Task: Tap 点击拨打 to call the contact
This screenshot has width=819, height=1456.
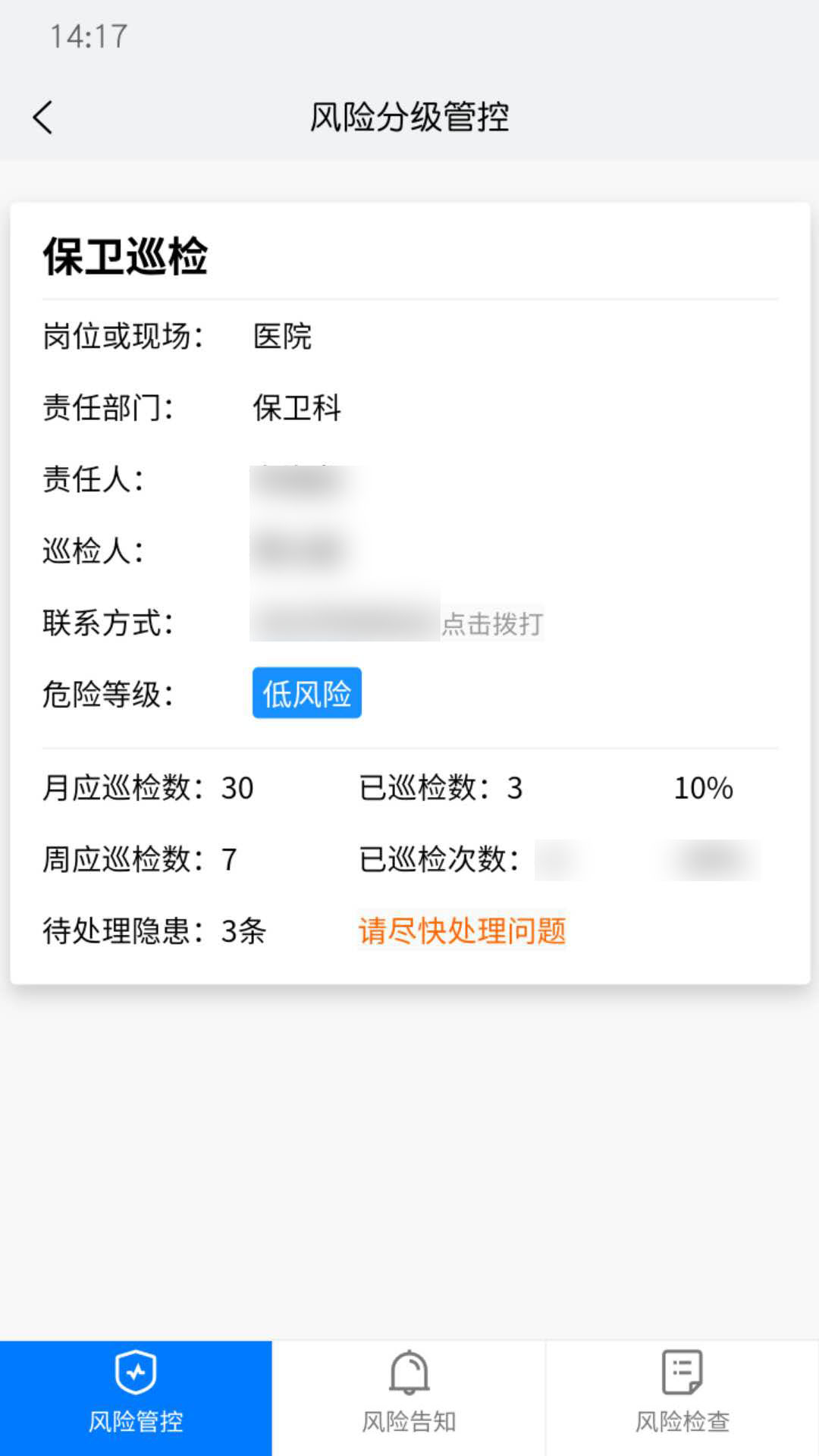Action: (491, 625)
